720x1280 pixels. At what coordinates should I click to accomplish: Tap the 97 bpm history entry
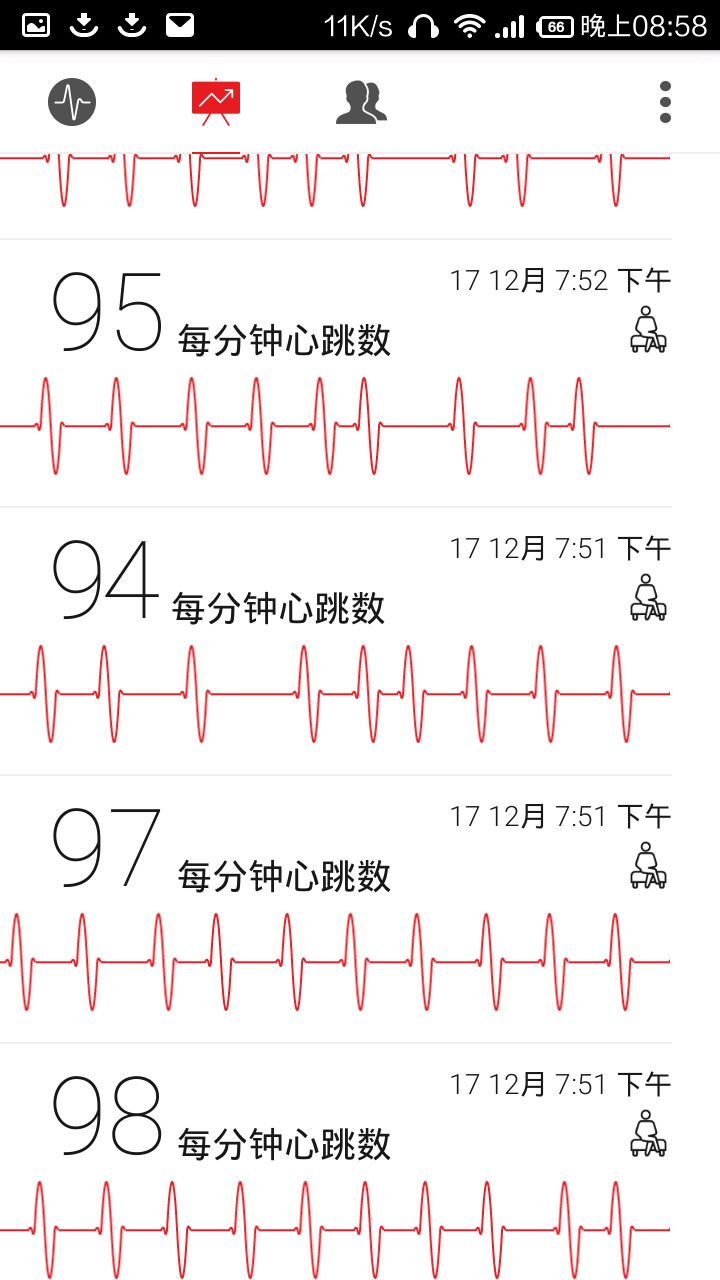[335, 908]
